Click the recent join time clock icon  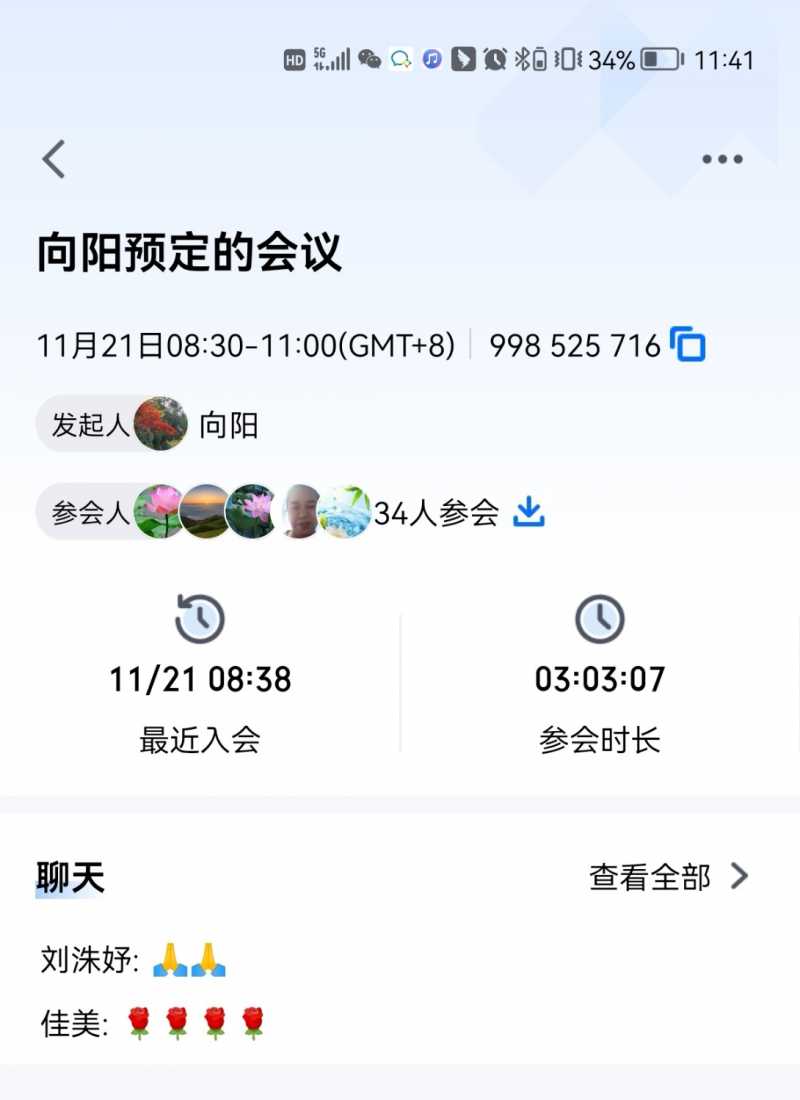point(198,617)
